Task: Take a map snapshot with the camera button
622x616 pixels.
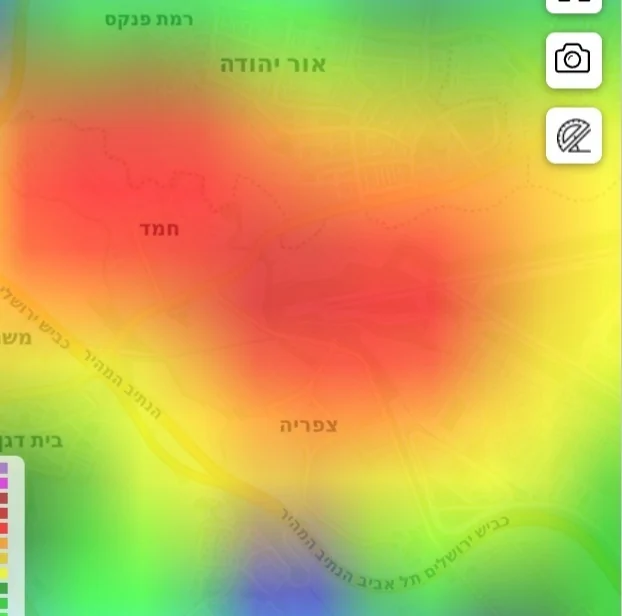Action: click(574, 60)
